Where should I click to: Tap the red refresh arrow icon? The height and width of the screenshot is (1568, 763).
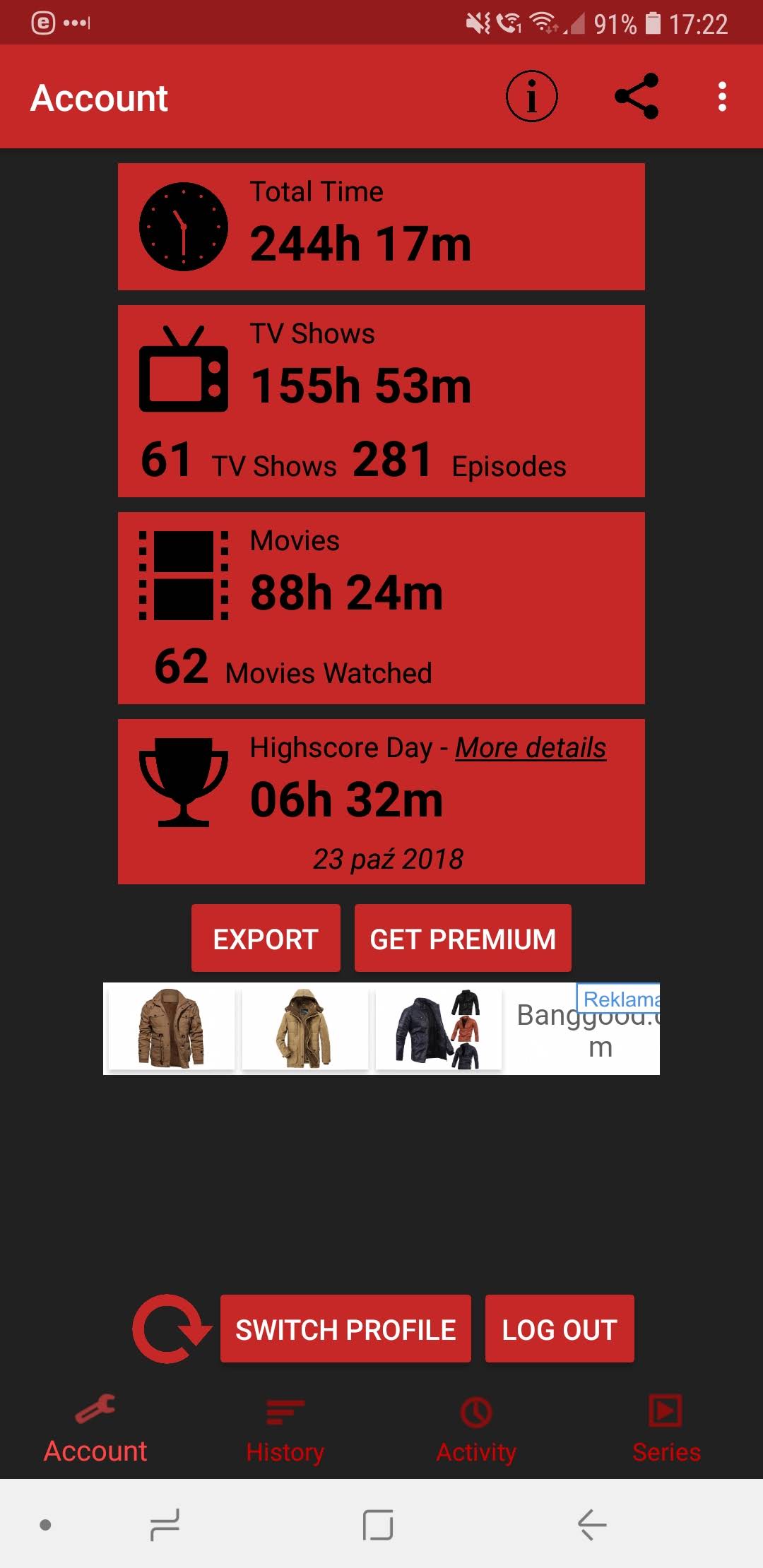point(170,1329)
